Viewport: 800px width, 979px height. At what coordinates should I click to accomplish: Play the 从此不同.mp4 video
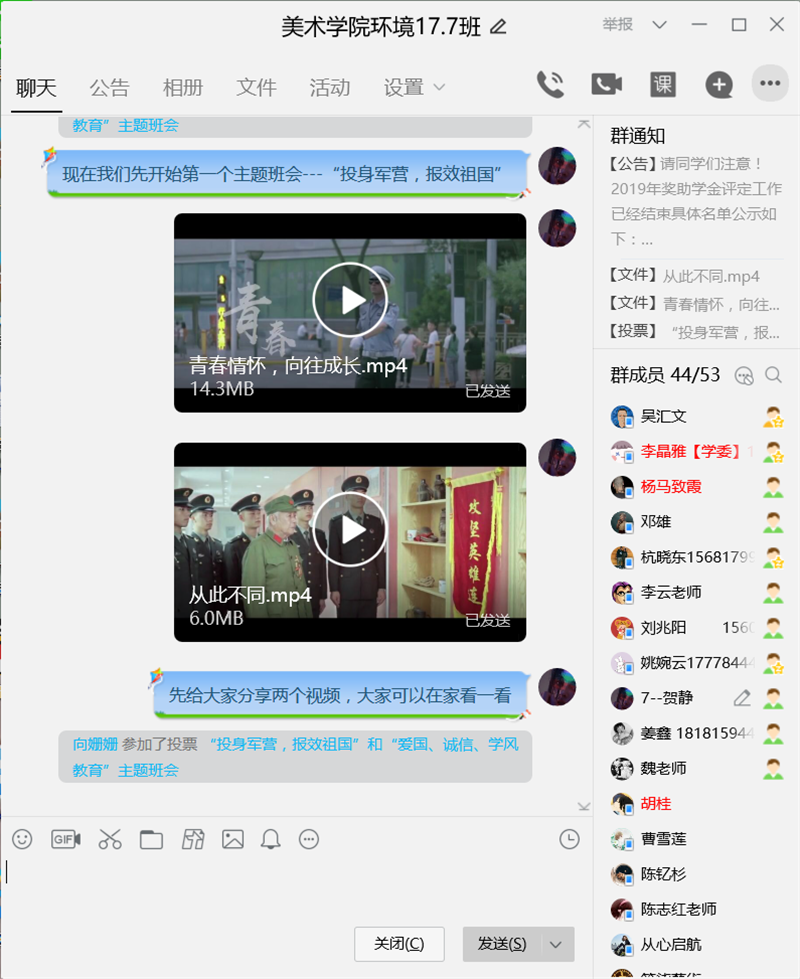[x=349, y=530]
